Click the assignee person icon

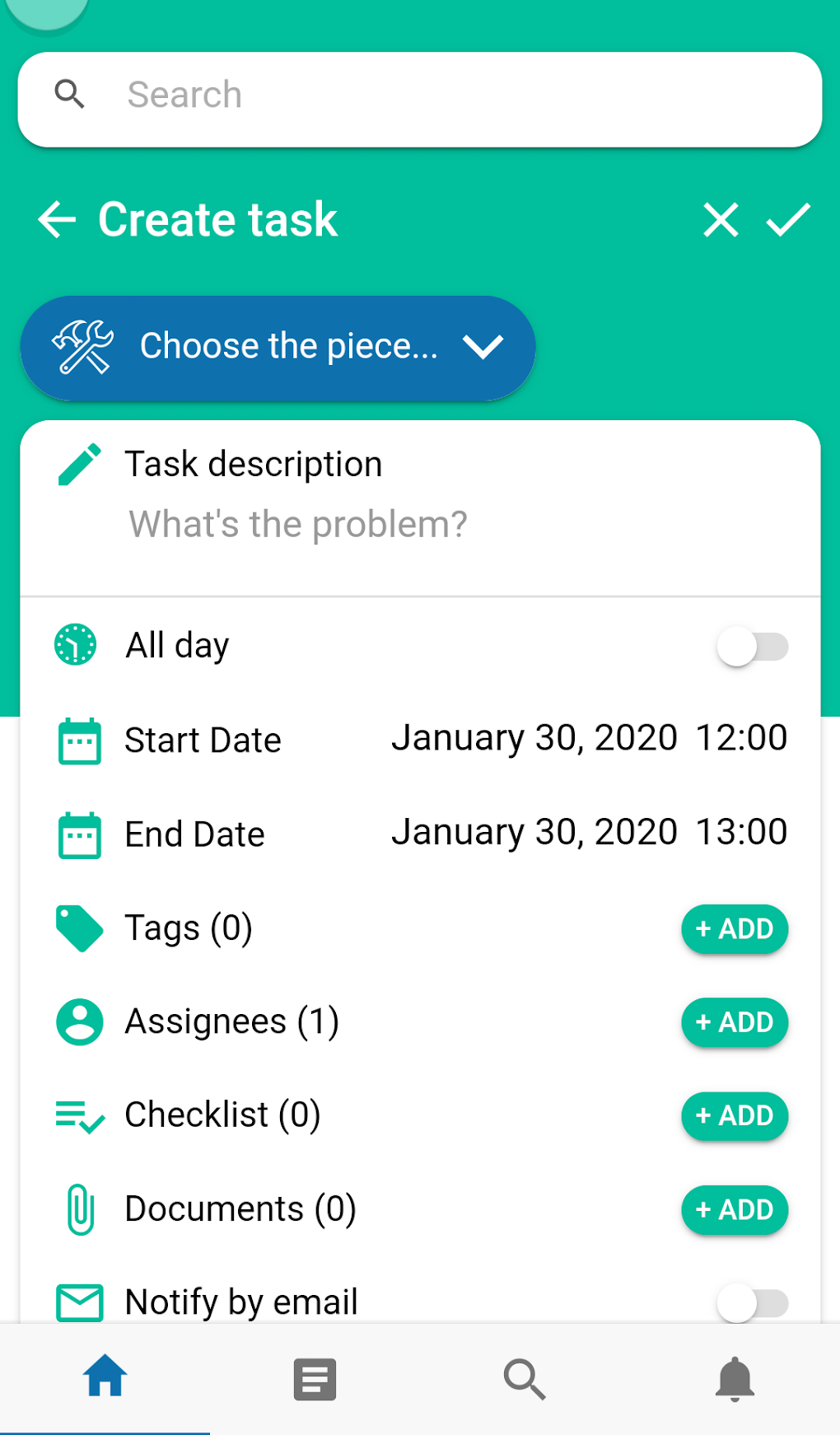79,1022
